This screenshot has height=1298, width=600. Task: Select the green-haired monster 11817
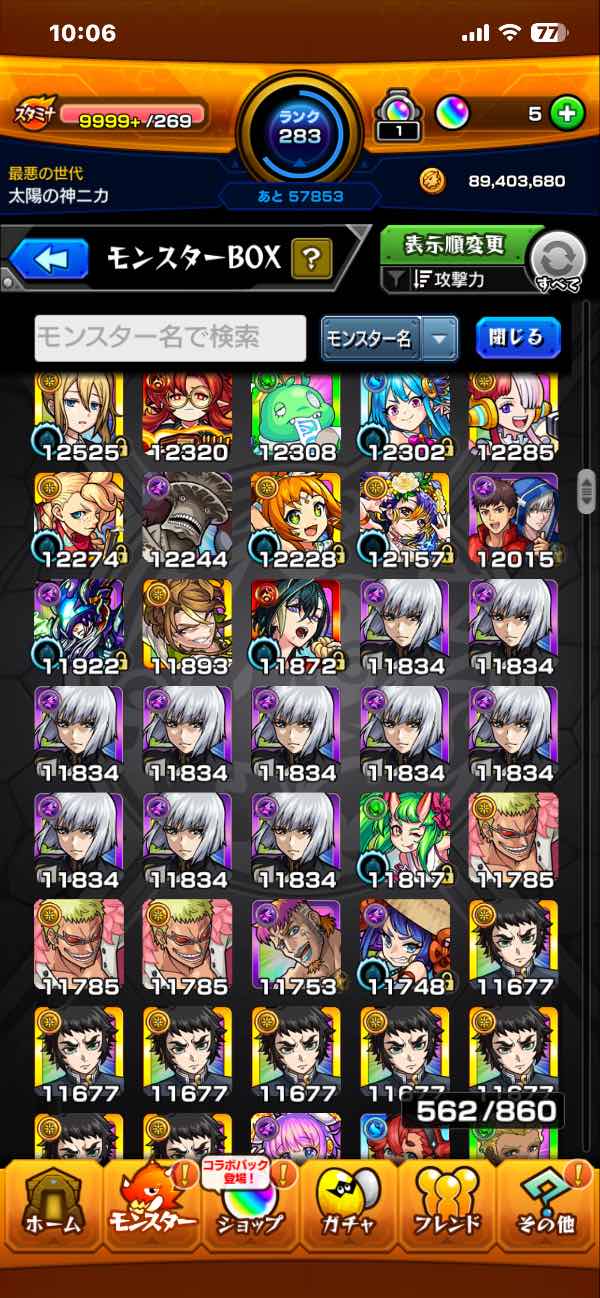point(404,838)
